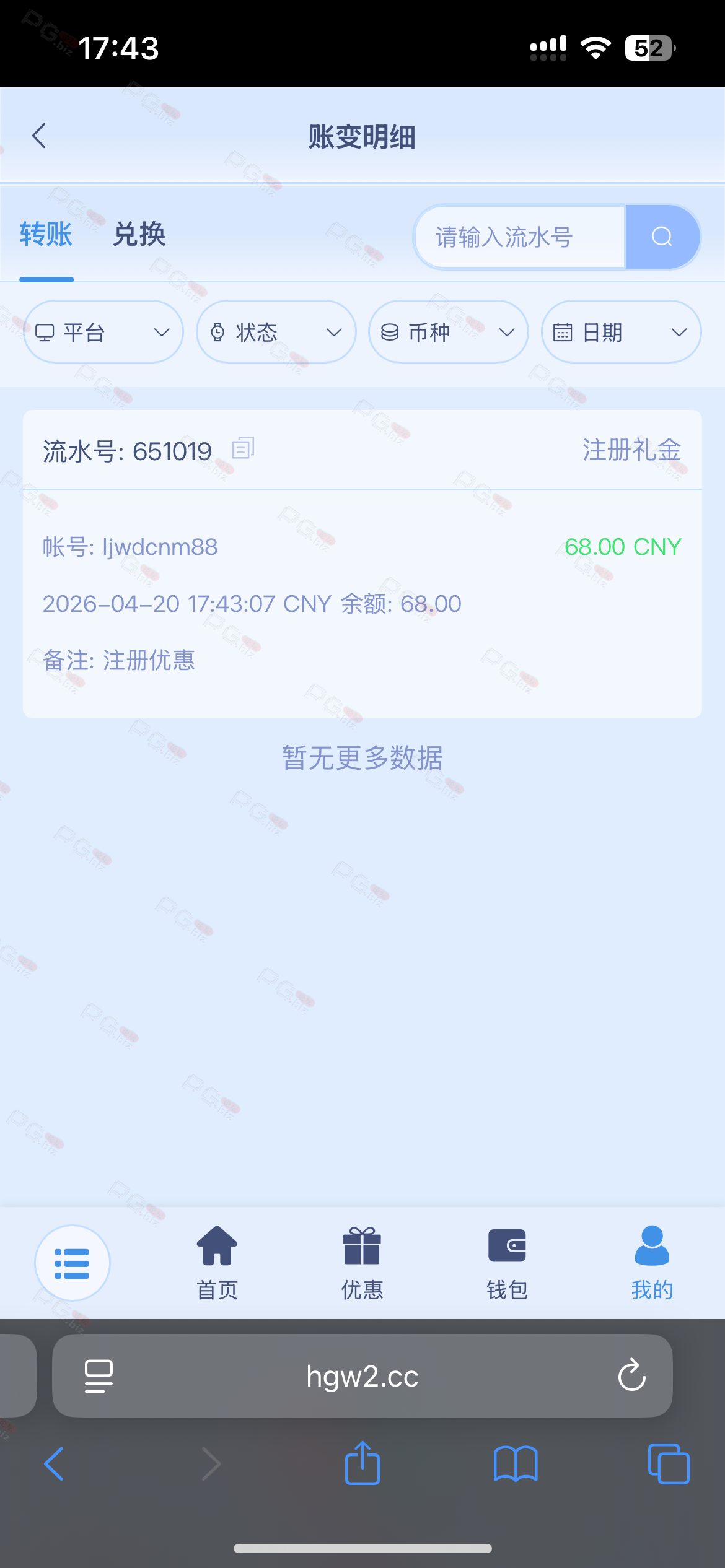Open the 优惠 promotions tab
The image size is (725, 1568).
click(x=362, y=1263)
